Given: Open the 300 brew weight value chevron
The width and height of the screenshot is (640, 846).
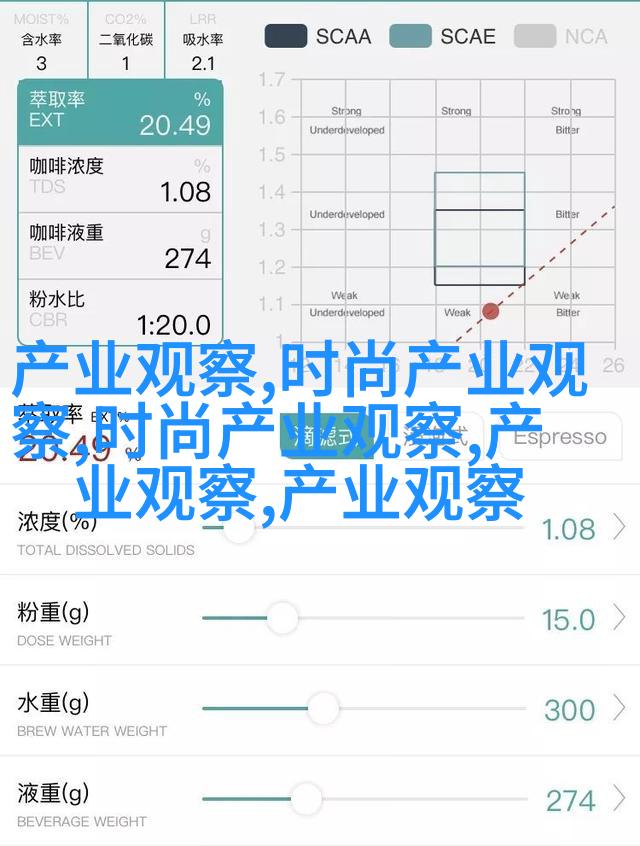Looking at the screenshot, I should point(620,709).
